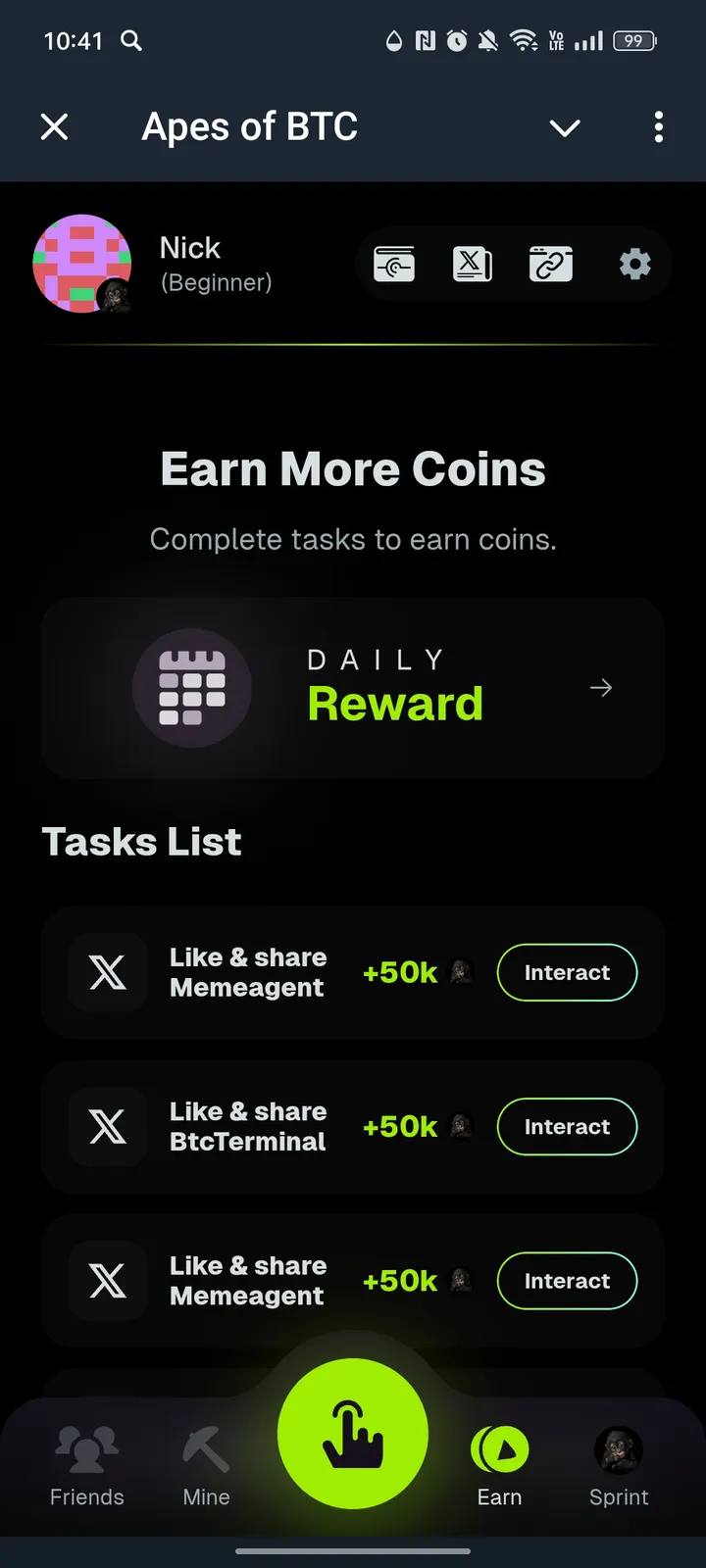The image size is (706, 1568).
Task: Open the wallet icon in profile bar
Action: [x=394, y=265]
